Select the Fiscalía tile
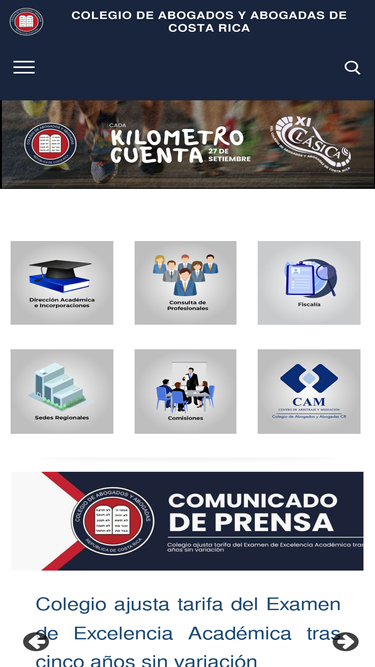Screen dimensions: 375x667 (309, 283)
